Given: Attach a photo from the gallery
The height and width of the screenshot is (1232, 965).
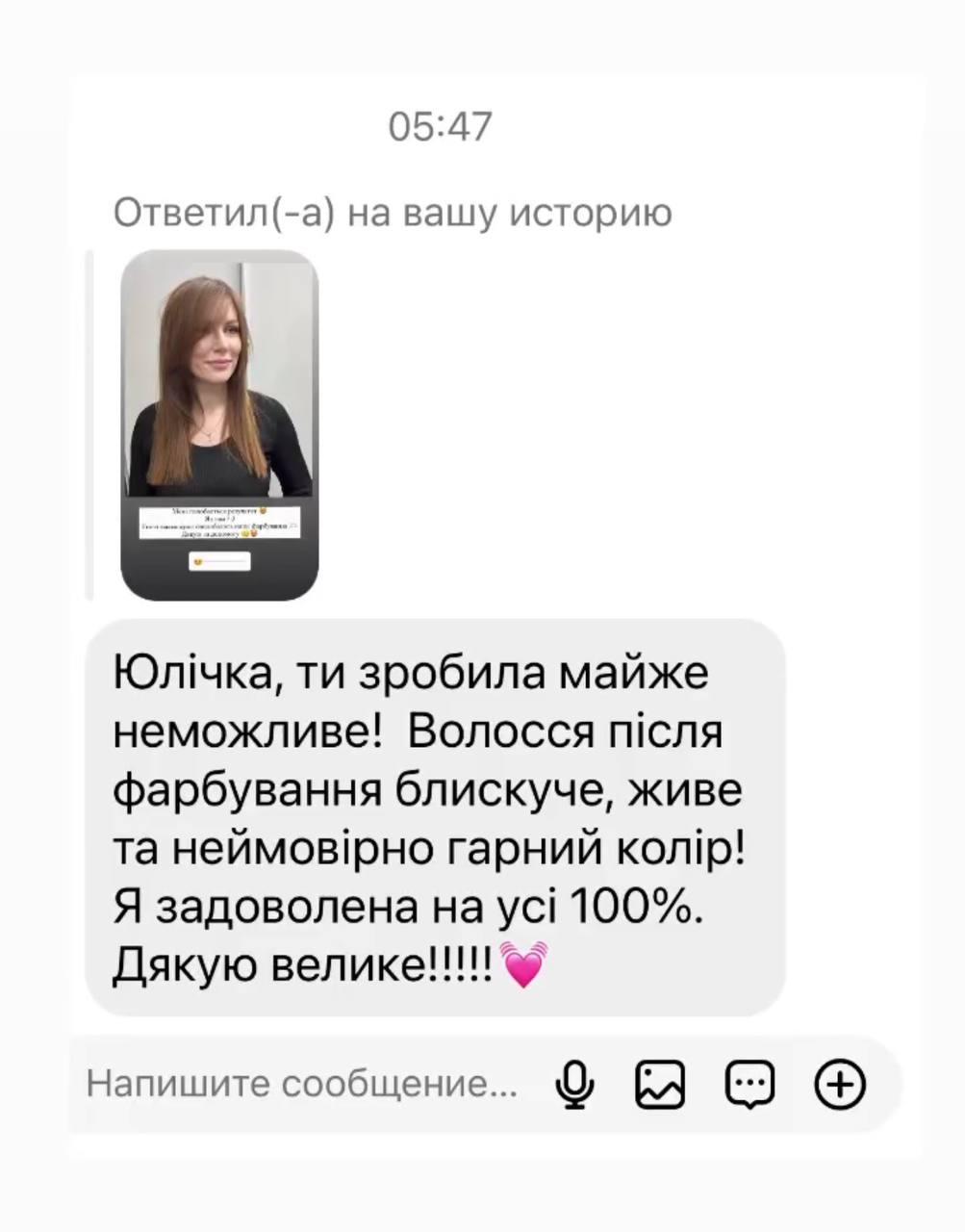Looking at the screenshot, I should tap(660, 1085).
